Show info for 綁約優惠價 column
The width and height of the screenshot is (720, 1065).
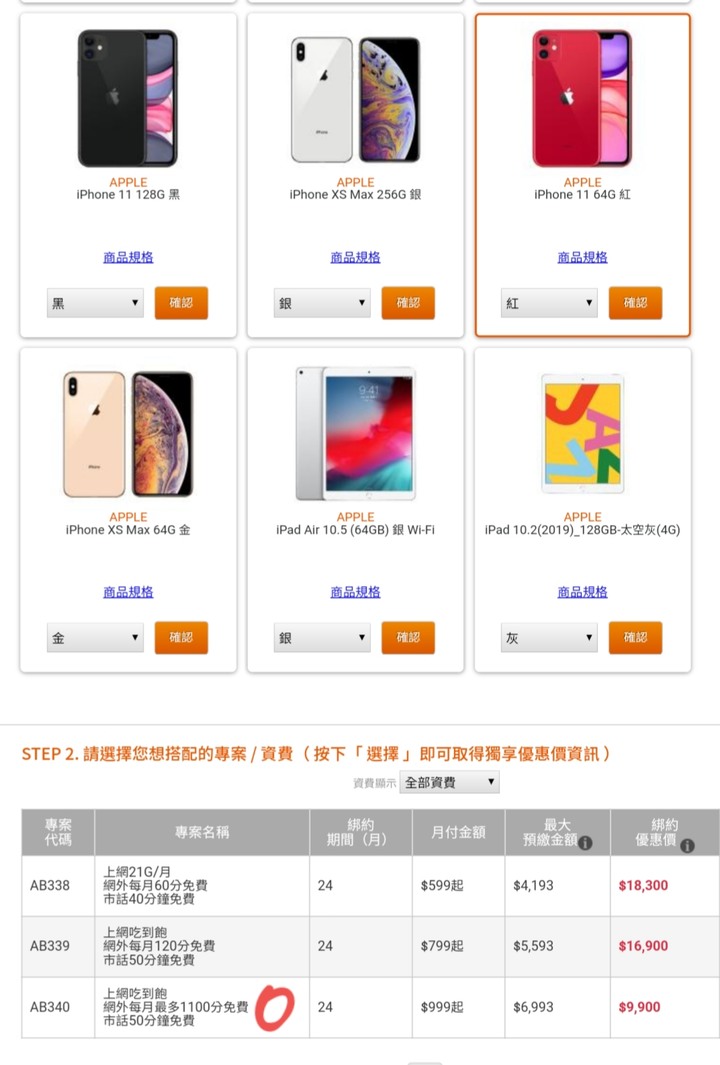click(687, 846)
